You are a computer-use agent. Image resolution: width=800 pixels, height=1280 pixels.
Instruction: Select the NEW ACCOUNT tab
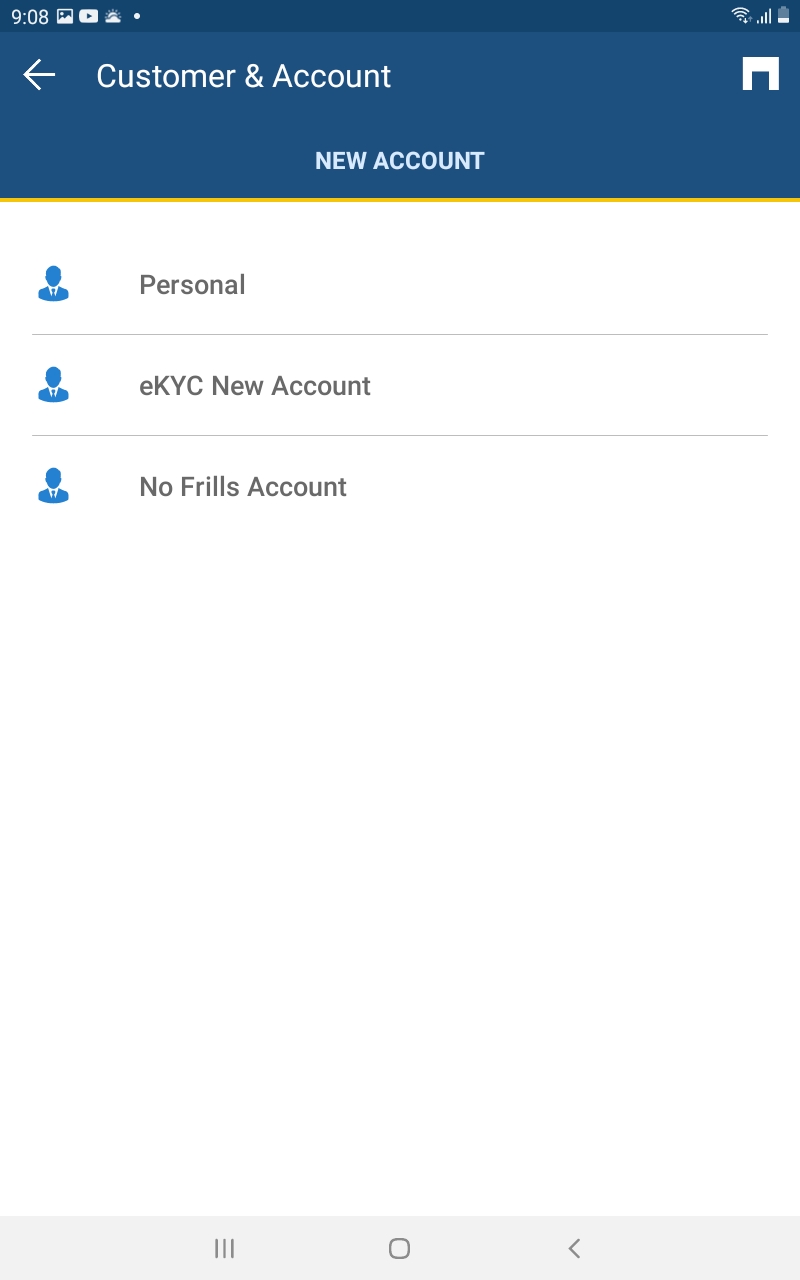tap(400, 161)
